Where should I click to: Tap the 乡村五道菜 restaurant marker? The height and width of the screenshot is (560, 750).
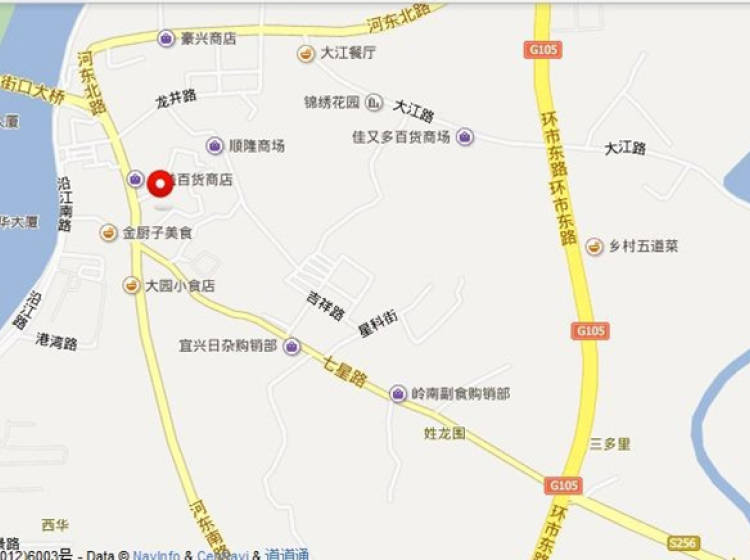pos(595,246)
